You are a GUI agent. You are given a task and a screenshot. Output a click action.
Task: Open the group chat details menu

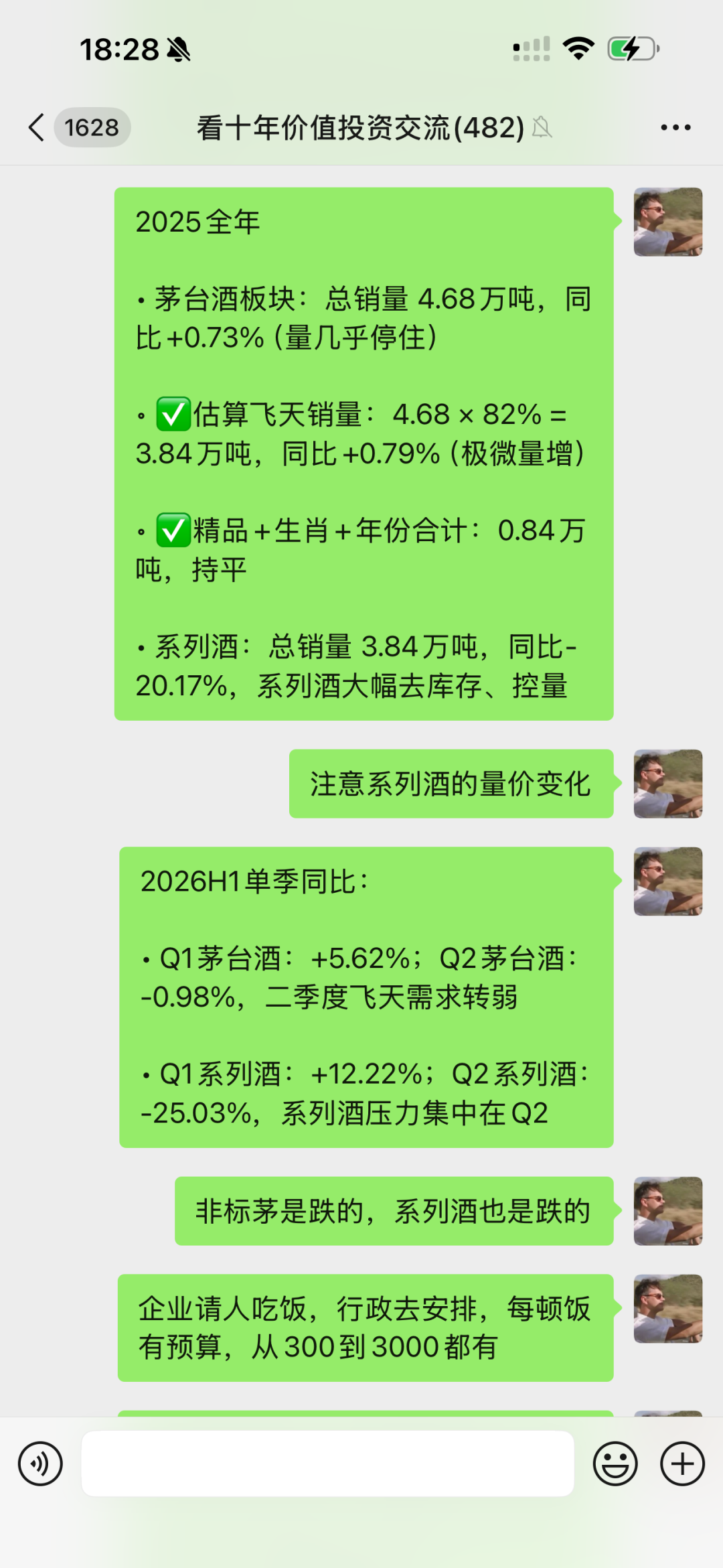(x=675, y=127)
